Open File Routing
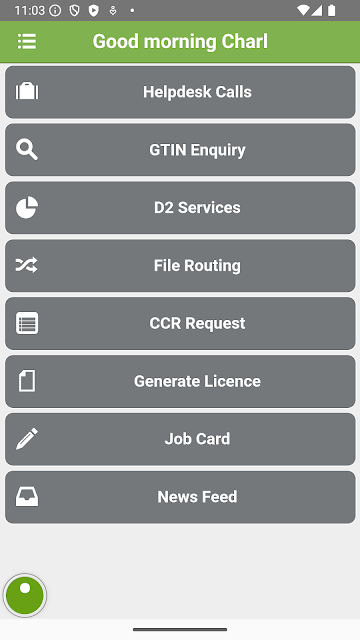Screen dimensions: 360x640 coord(180,266)
